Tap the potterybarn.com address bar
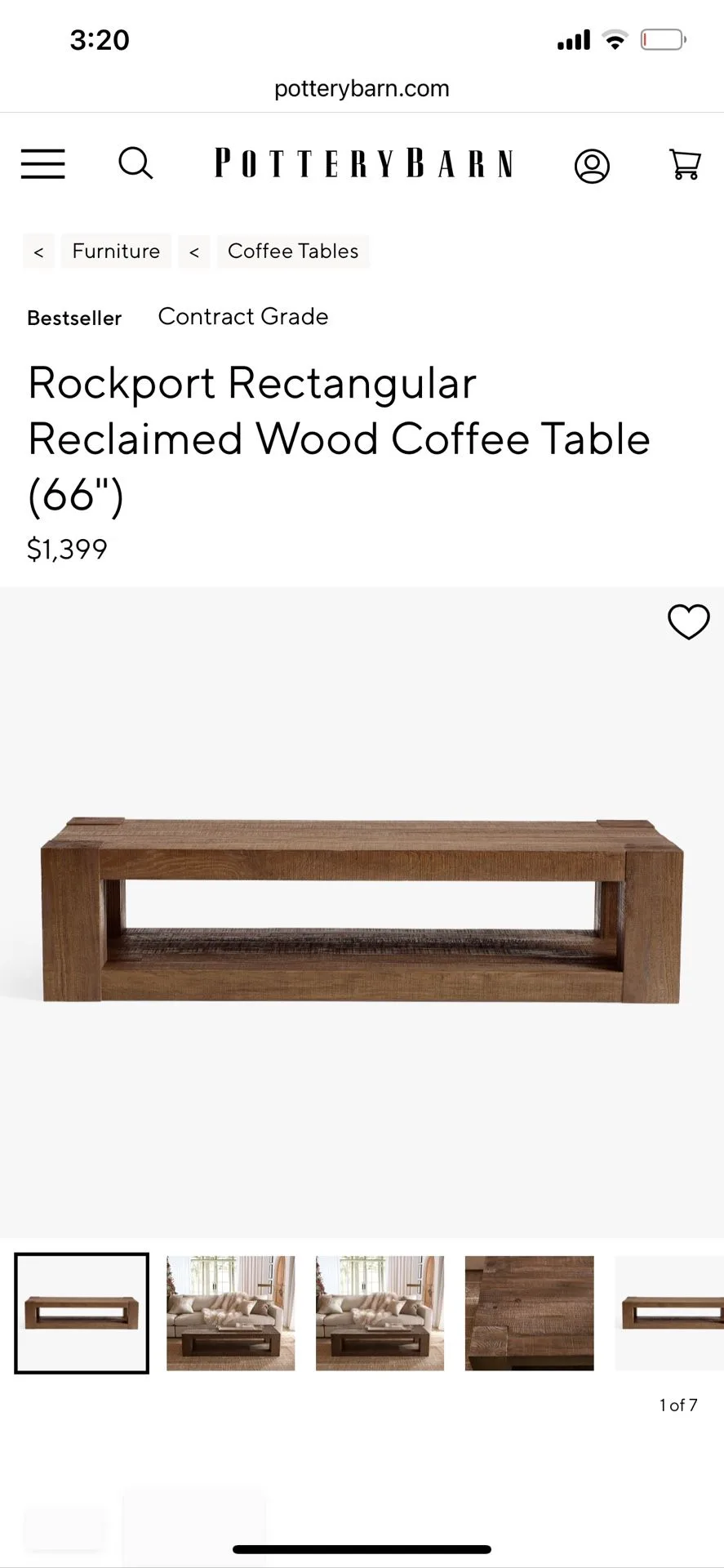Viewport: 724px width, 1568px height. coord(362,88)
